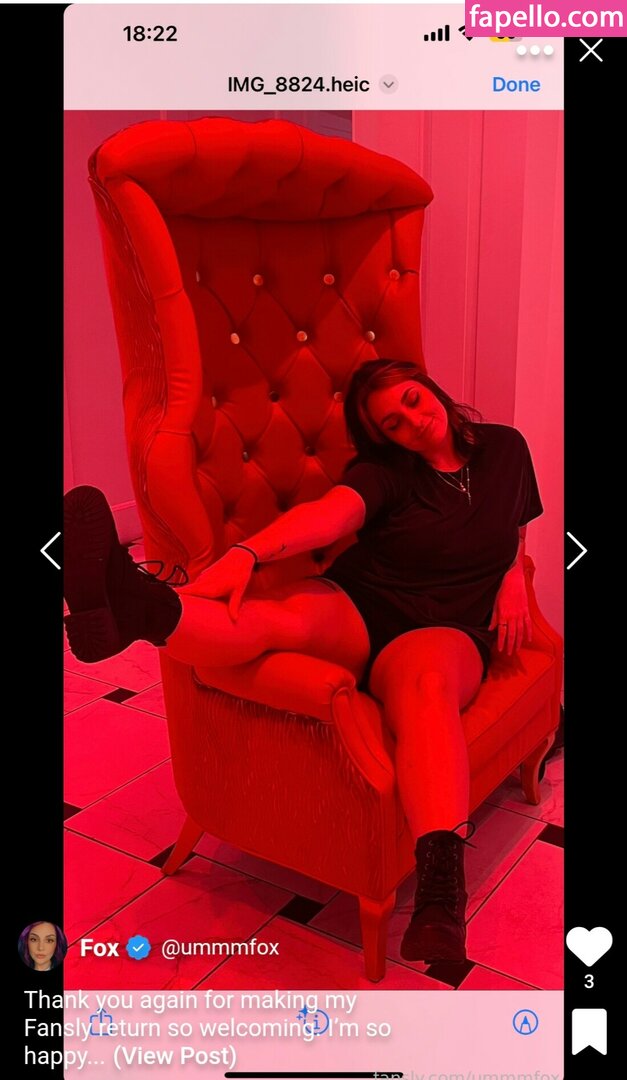The height and width of the screenshot is (1080, 627).
Task: Open the @ummmfox username link
Action: point(219,947)
